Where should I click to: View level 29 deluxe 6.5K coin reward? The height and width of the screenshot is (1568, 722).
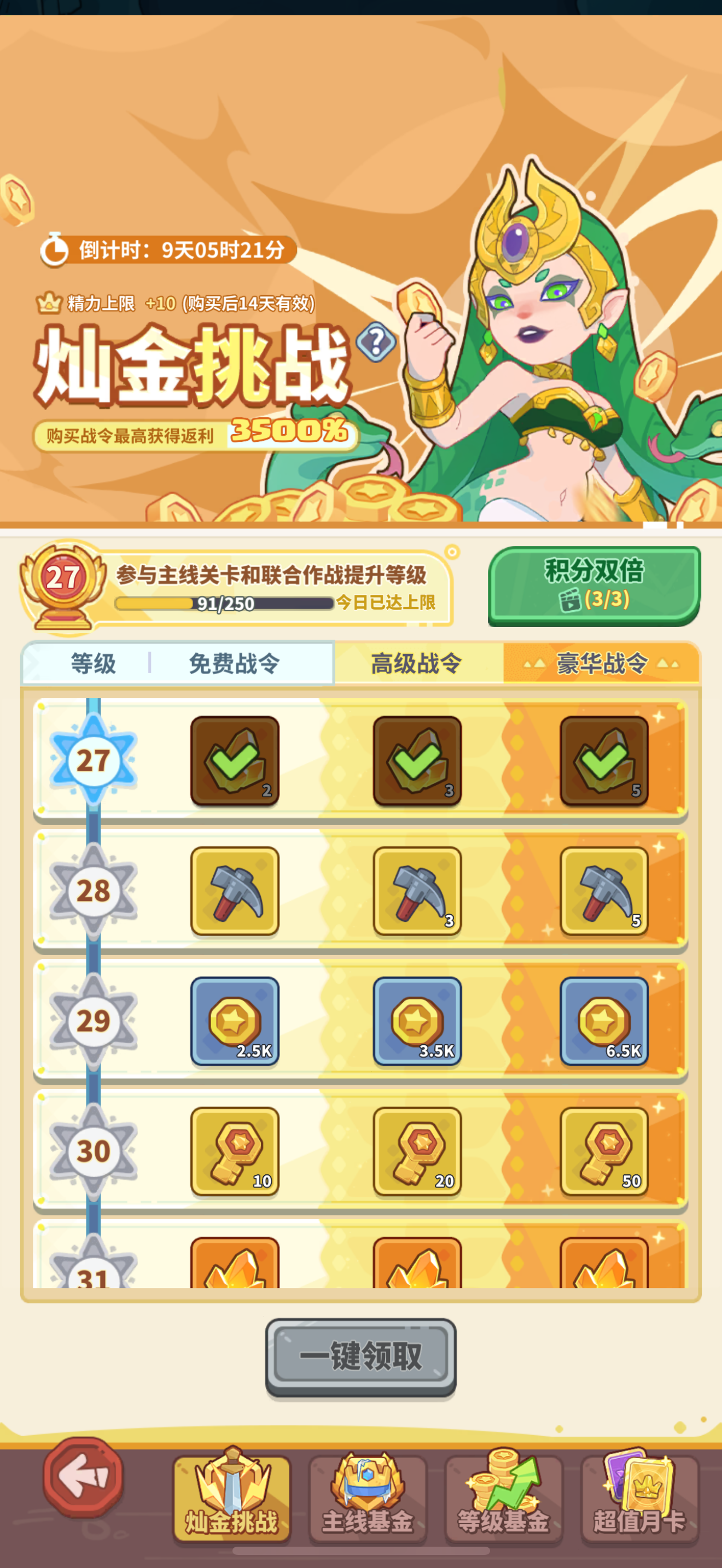[604, 1021]
